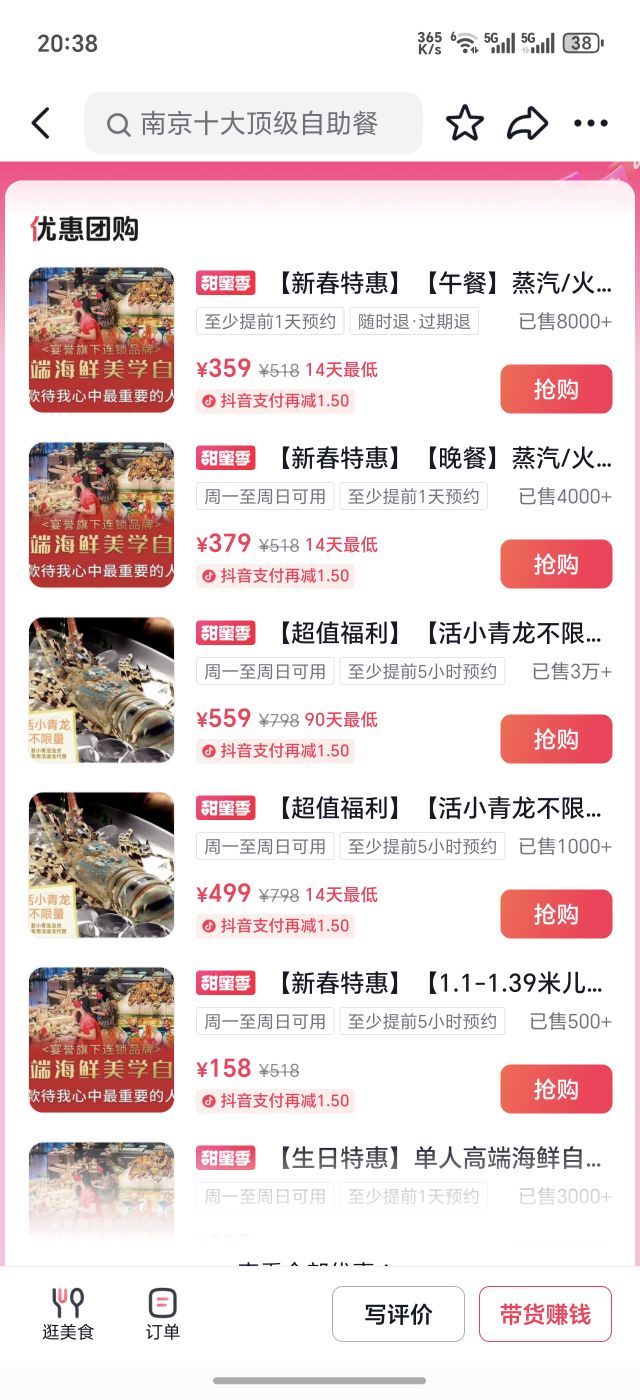Viewport: 640px width, 1400px height.
Task: Open the 【午餐】蒸汽/火 deal image
Action: (x=101, y=340)
